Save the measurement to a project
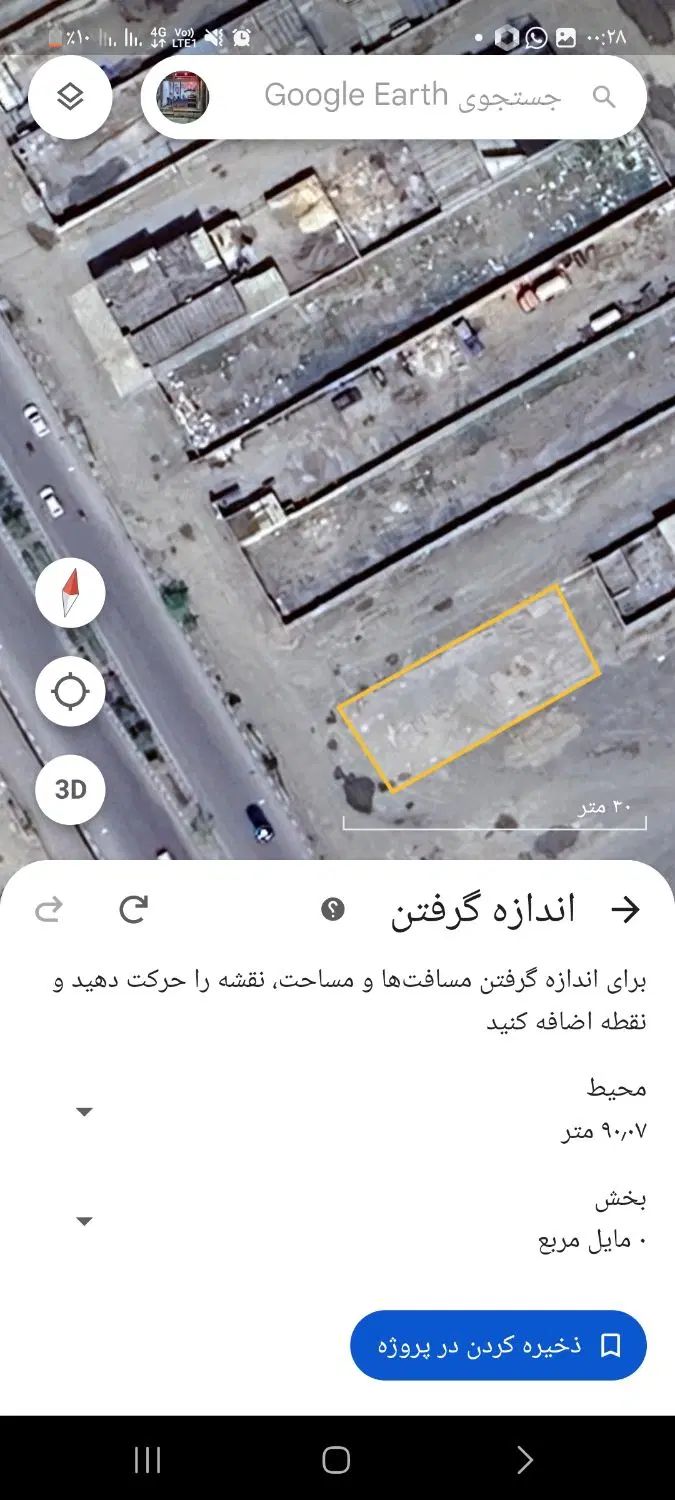Screen dimensions: 675x1500 click(x=498, y=1346)
